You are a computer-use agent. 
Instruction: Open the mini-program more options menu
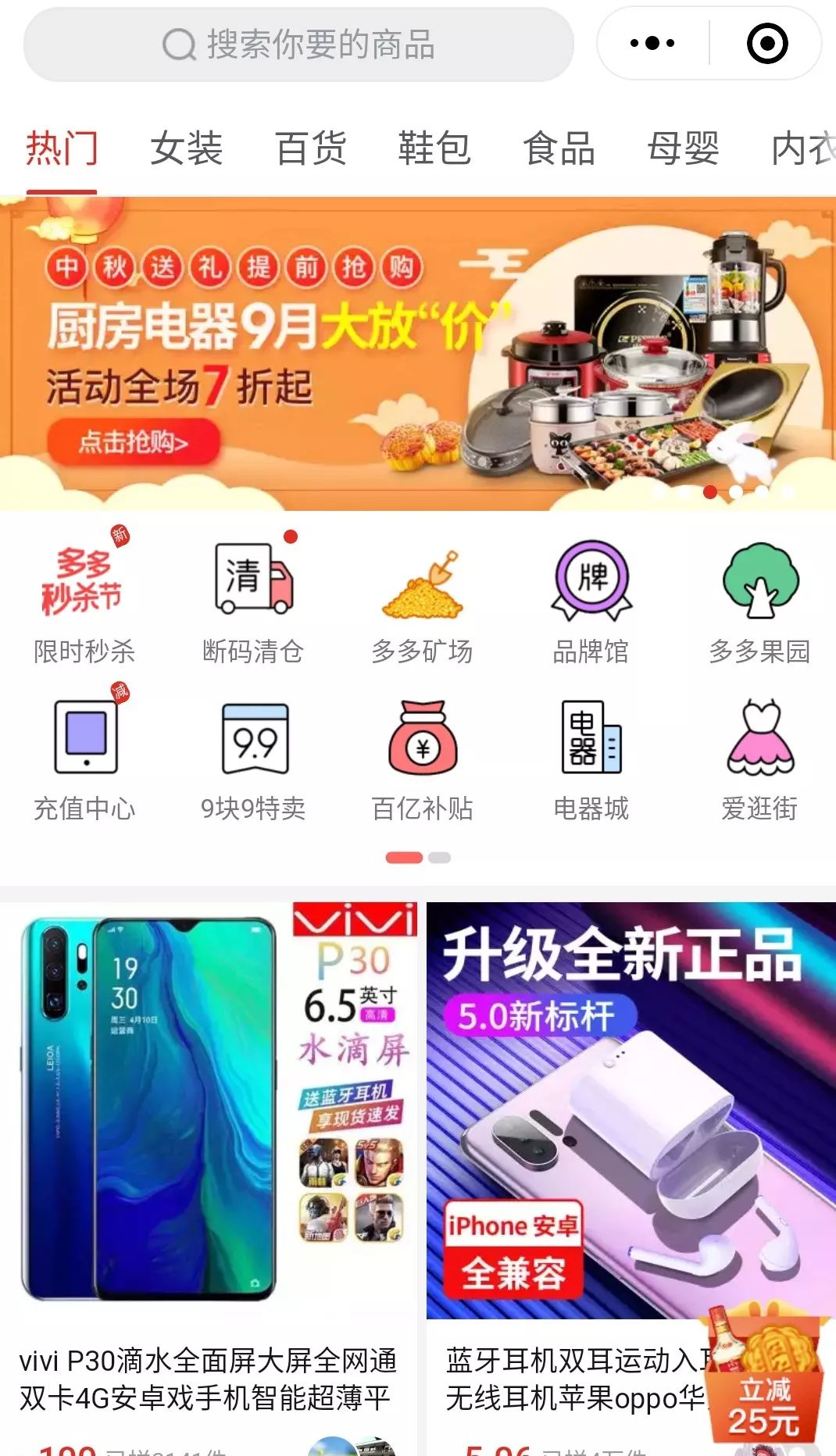pyautogui.click(x=654, y=45)
